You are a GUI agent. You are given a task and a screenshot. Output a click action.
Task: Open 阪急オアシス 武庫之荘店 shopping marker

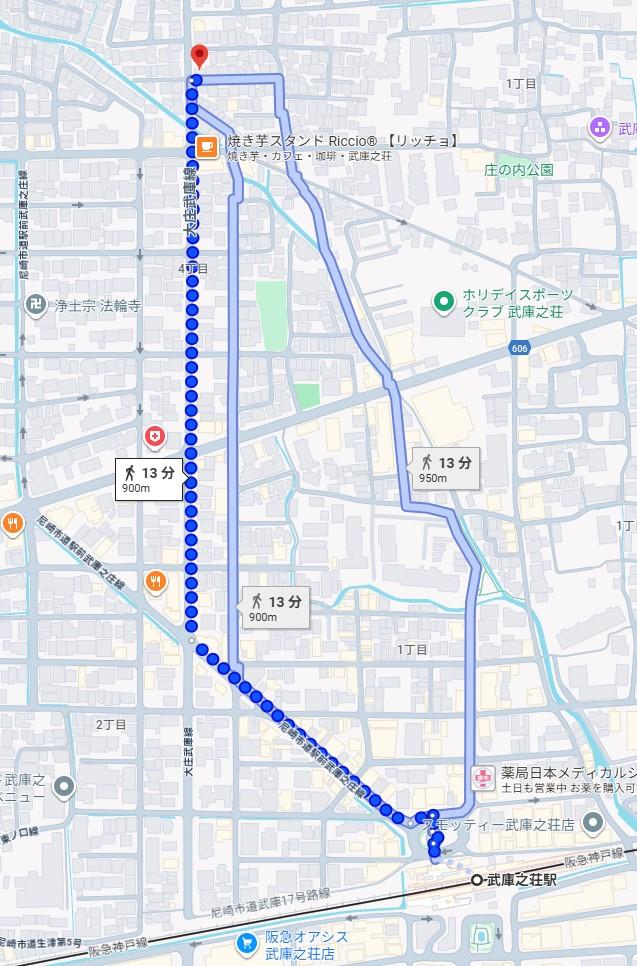pos(247,942)
